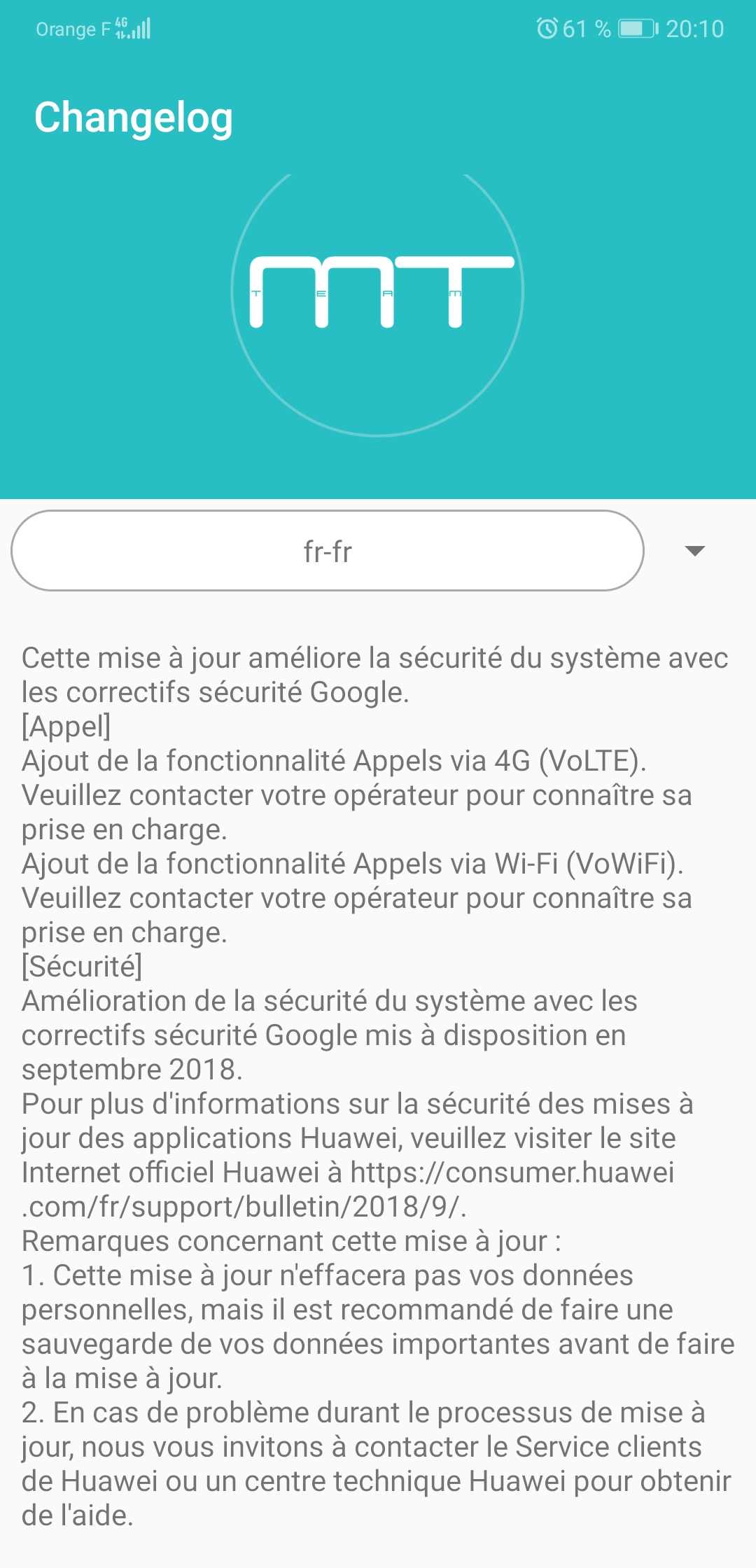Open the fr-fr language selector
The image size is (756, 1568).
click(327, 551)
